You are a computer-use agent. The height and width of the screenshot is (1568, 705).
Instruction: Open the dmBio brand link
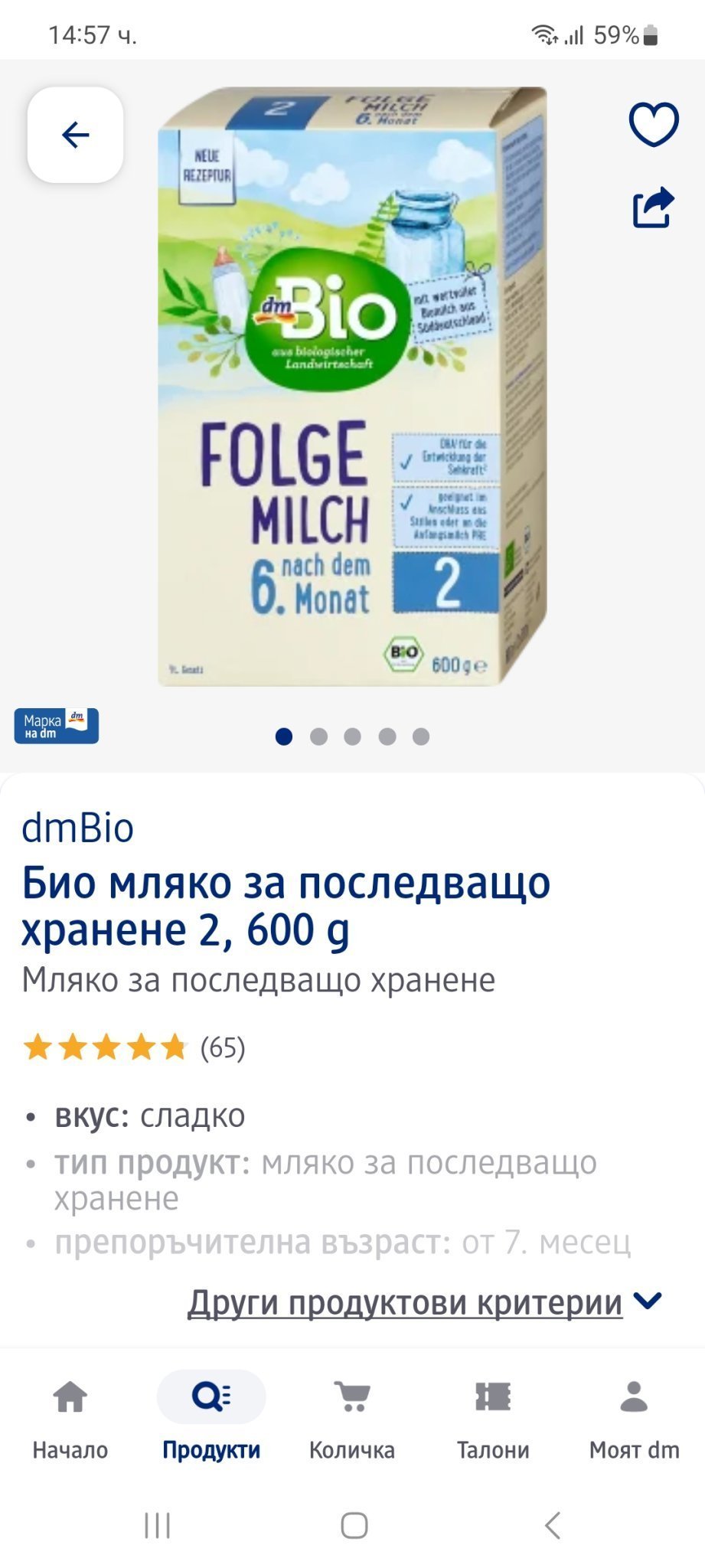pyautogui.click(x=77, y=828)
